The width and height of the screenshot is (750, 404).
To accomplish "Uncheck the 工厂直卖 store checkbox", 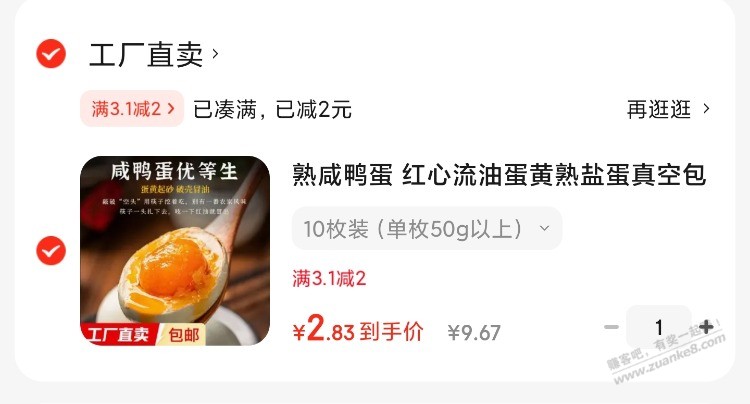I will click(51, 54).
